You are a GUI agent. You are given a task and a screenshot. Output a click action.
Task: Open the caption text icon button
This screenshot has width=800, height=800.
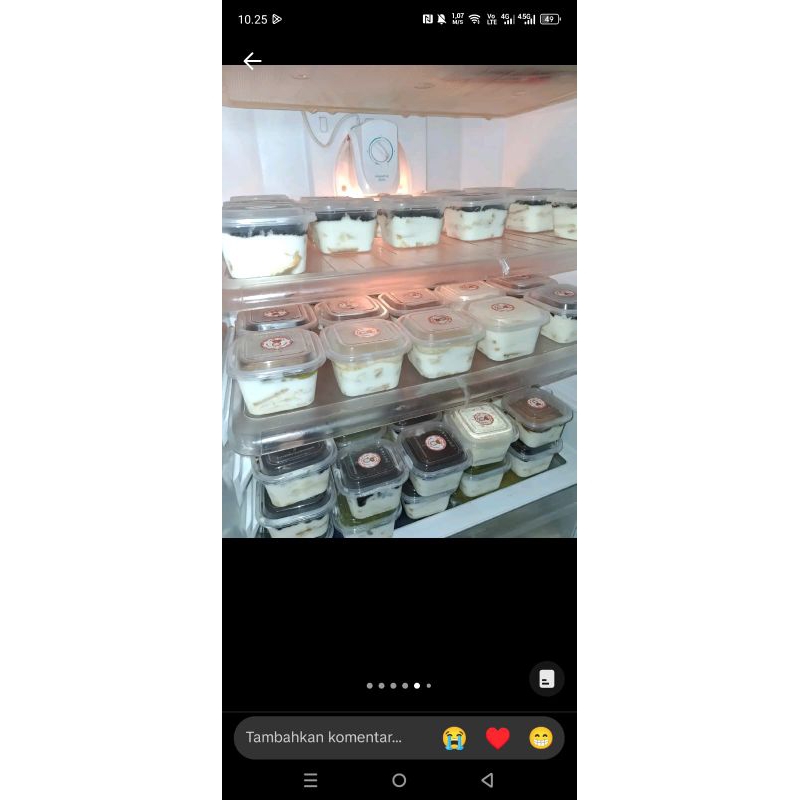[x=546, y=679]
